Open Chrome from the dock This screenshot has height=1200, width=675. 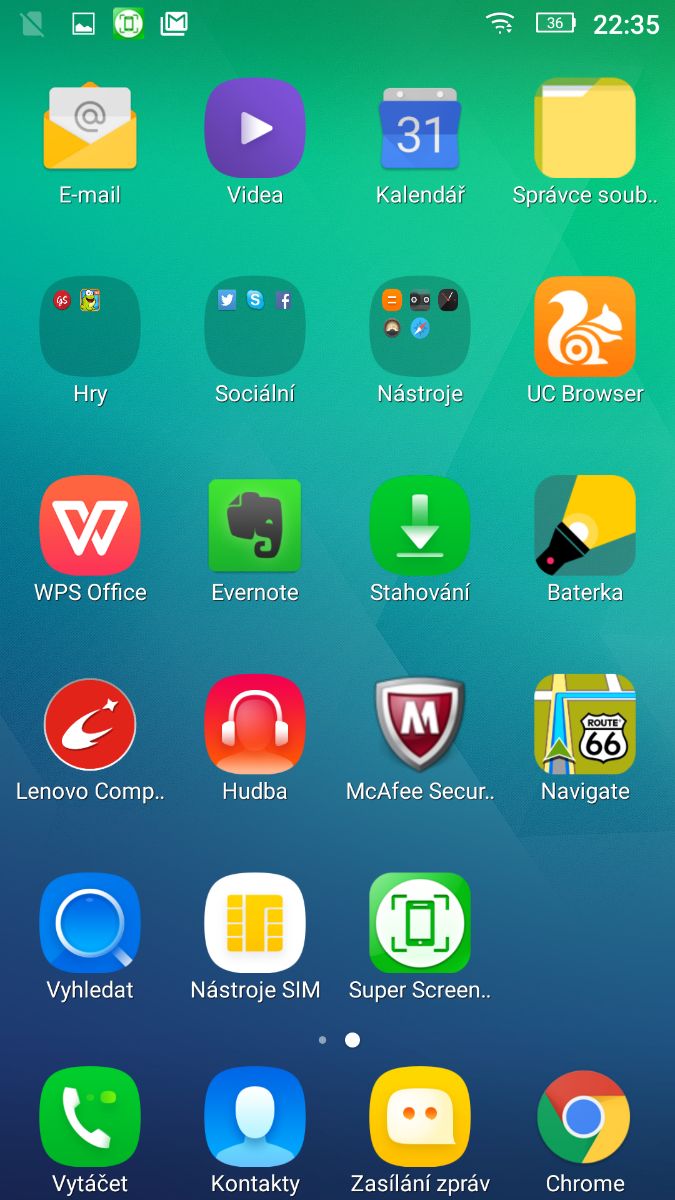(585, 1117)
